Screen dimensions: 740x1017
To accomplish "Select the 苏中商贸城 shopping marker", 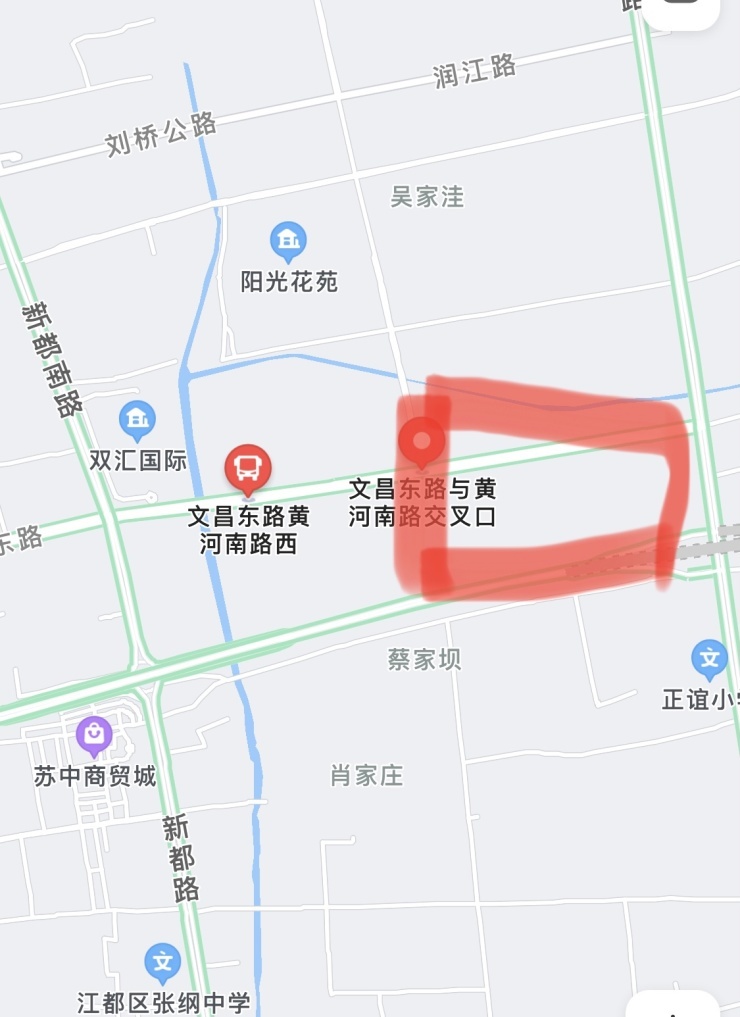I will tap(94, 736).
